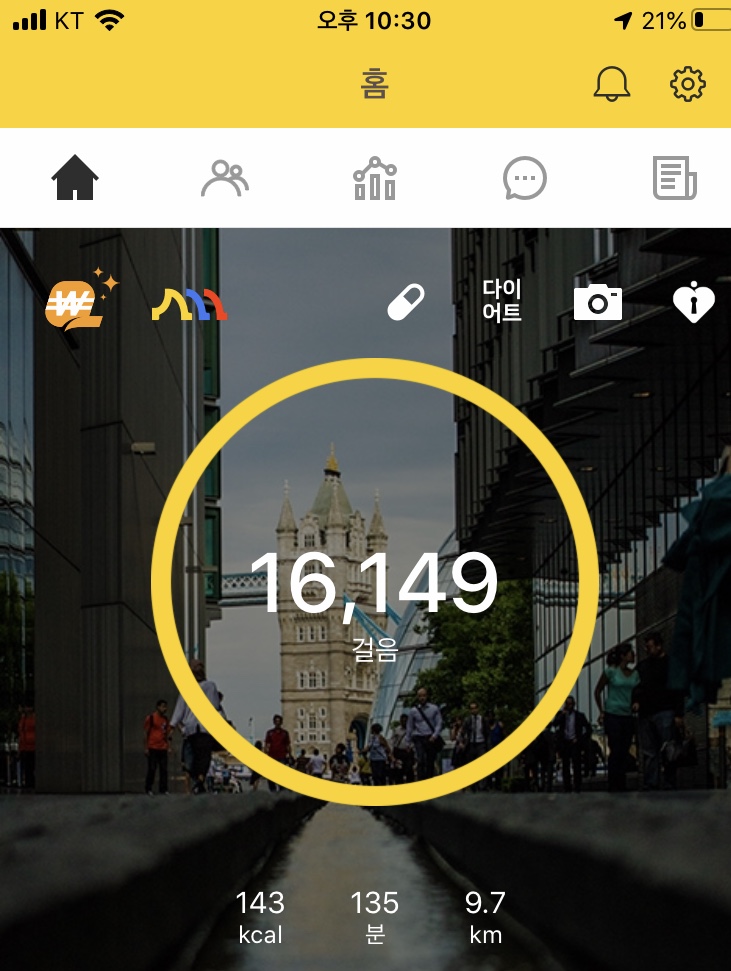Open the colorful arches icon
Image resolution: width=731 pixels, height=971 pixels.
tap(190, 304)
